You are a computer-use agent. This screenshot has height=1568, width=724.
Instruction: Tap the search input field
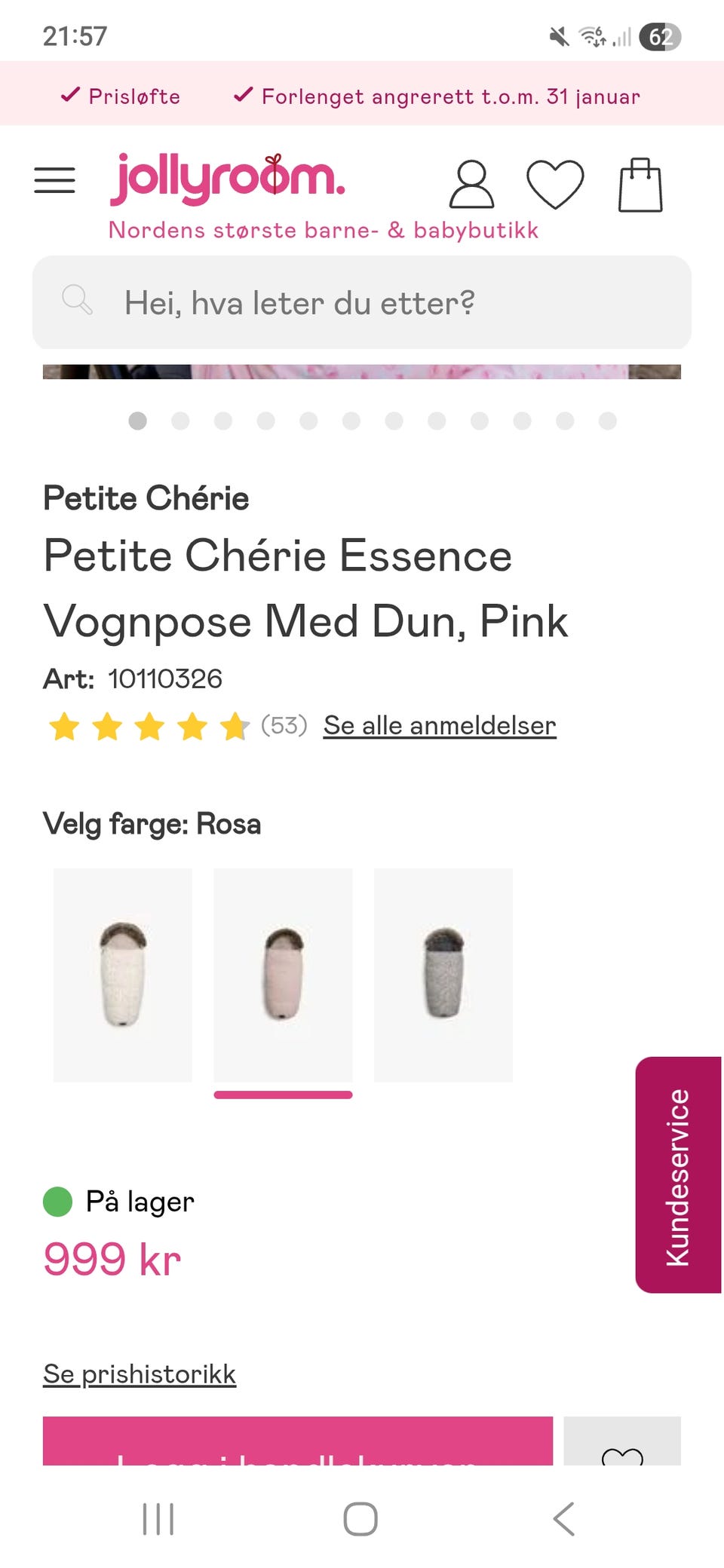click(x=362, y=303)
